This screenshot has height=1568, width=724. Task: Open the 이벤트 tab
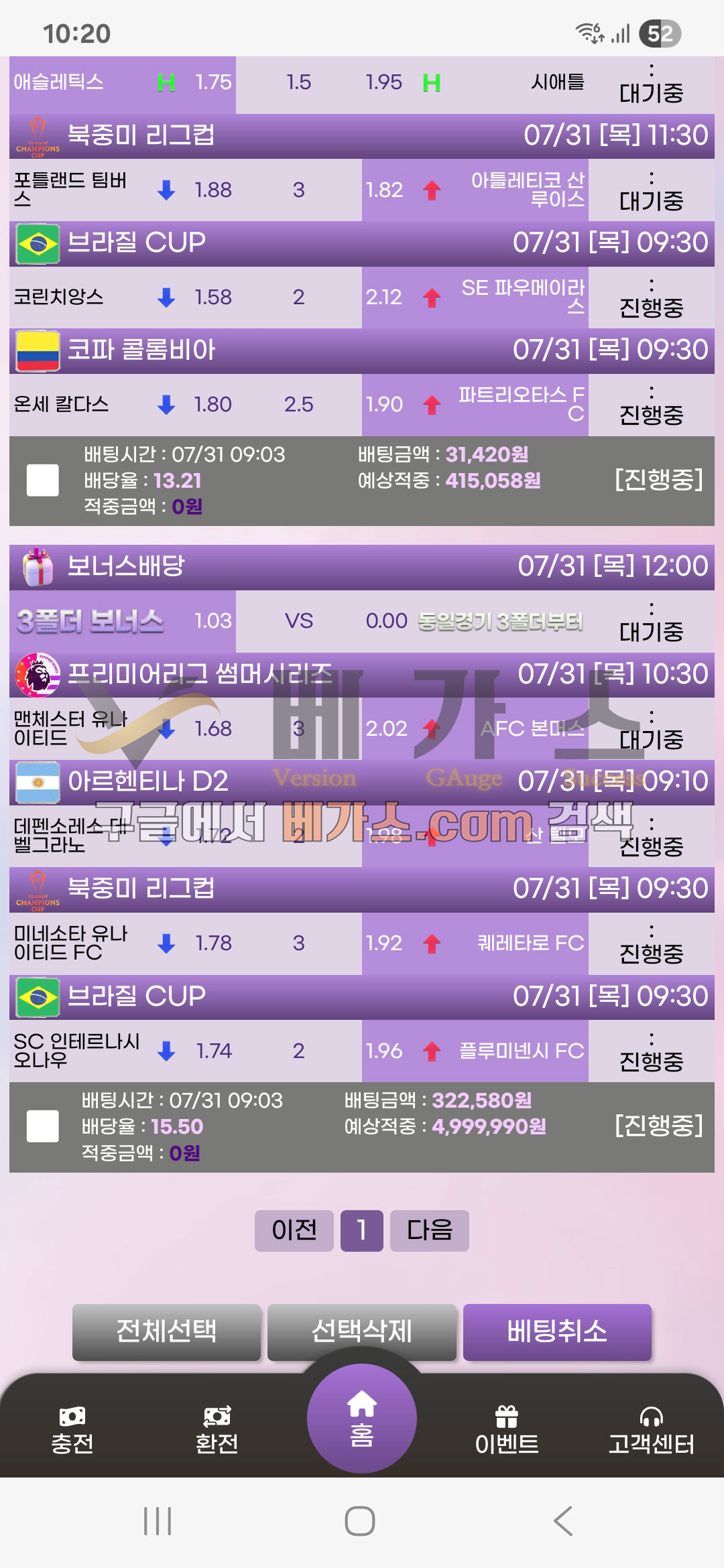(x=507, y=1430)
